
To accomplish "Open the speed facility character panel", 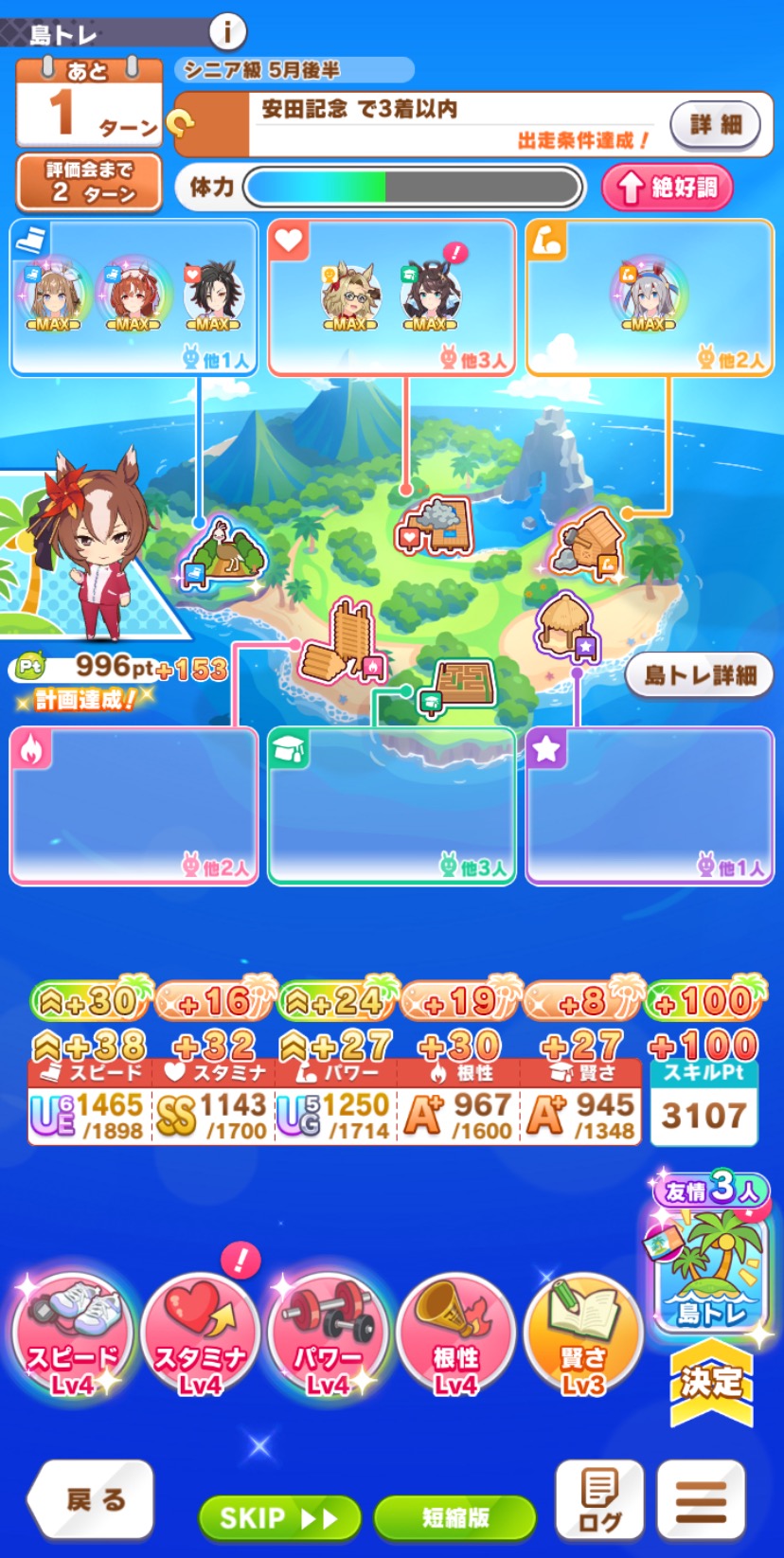I will pyautogui.click(x=134, y=297).
